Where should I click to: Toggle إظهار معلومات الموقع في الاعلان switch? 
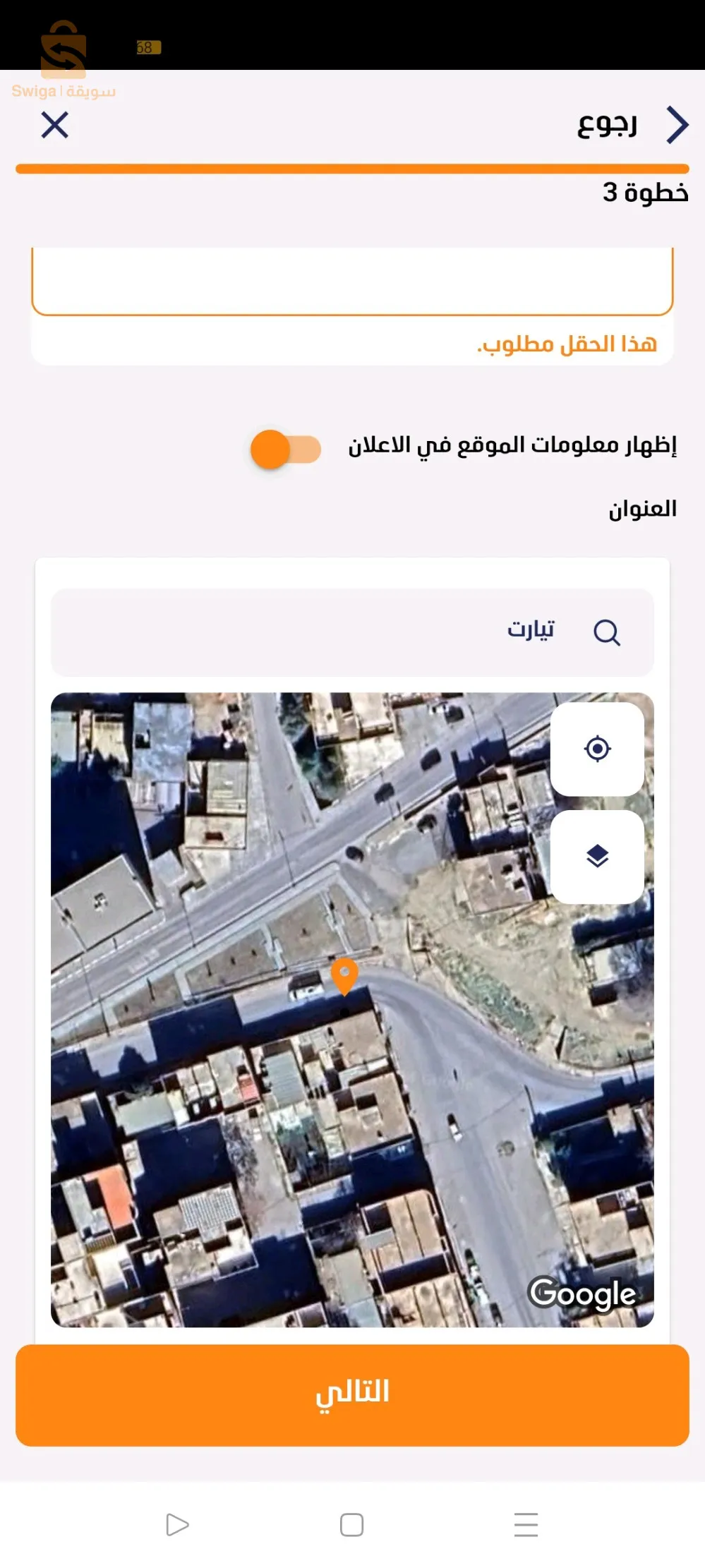(x=285, y=448)
